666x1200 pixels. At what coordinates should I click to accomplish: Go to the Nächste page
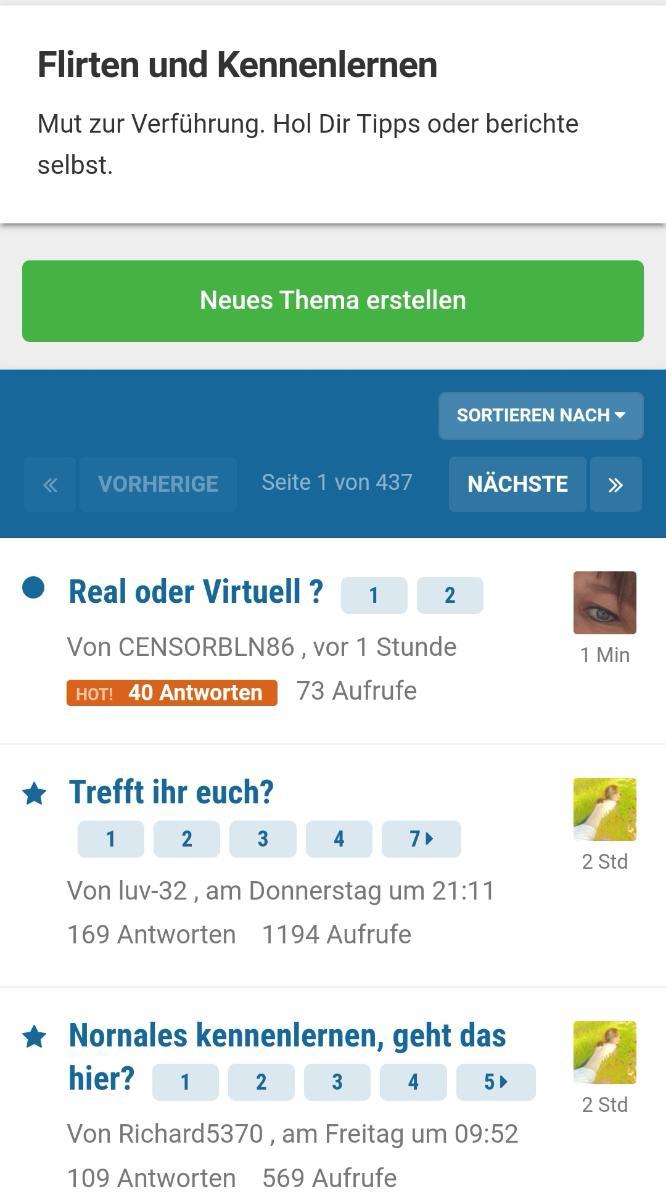coord(517,484)
